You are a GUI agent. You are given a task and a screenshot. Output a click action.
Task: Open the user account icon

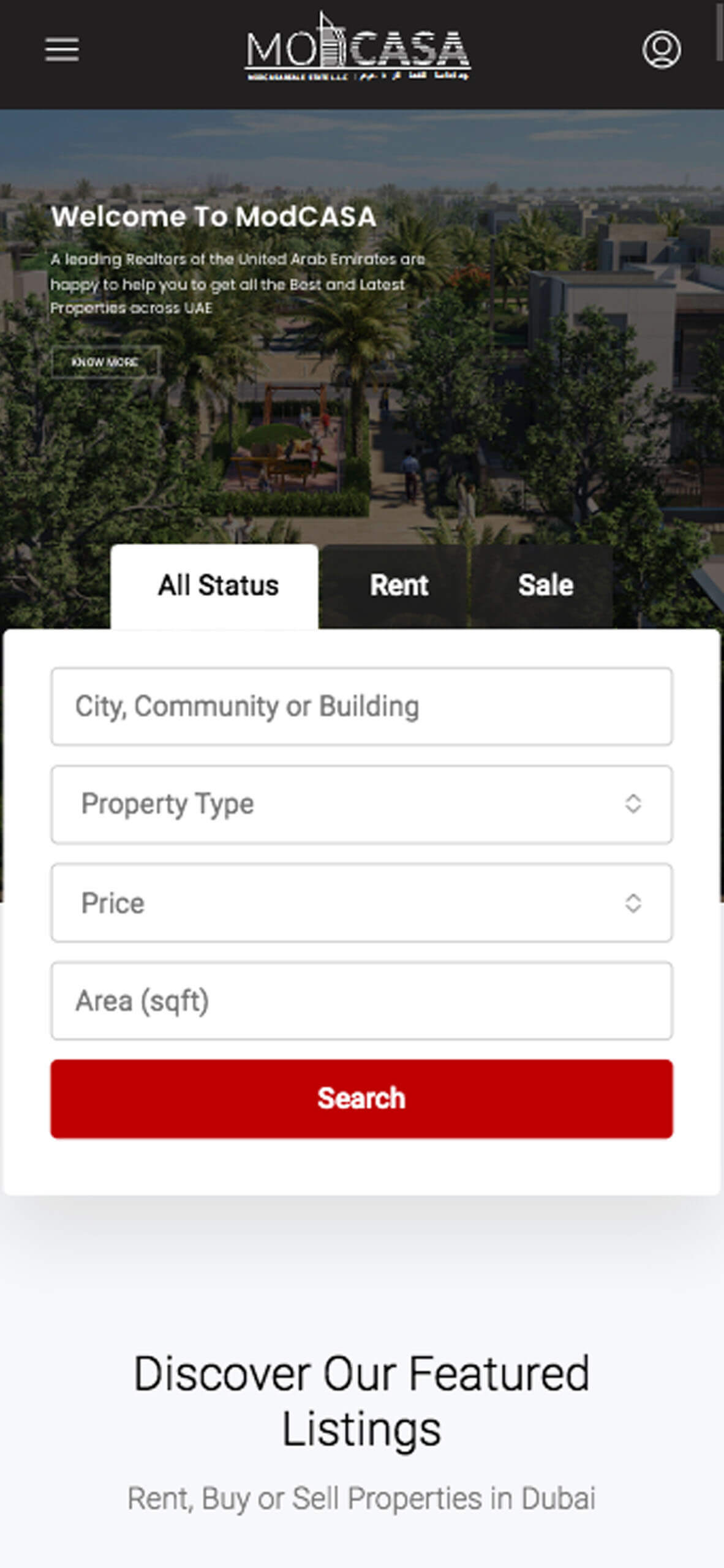point(661,50)
